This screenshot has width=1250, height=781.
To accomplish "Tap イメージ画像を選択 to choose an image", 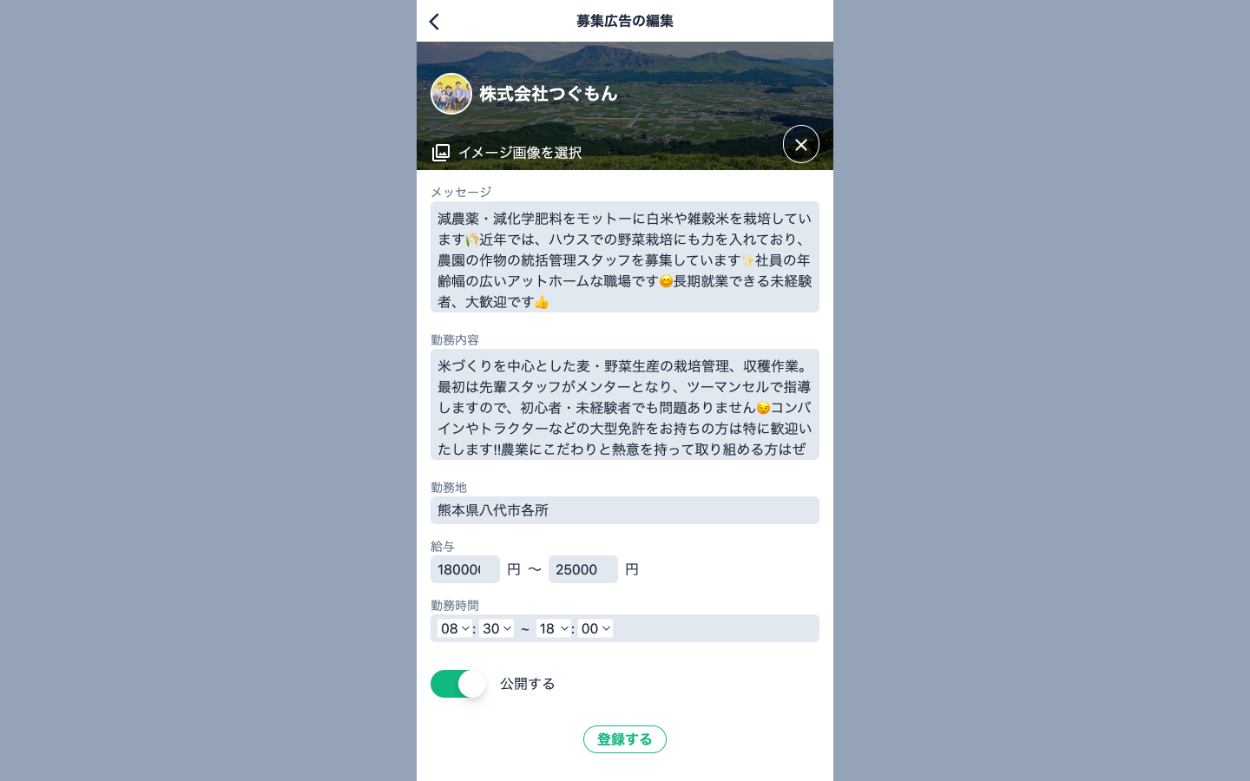I will tap(507, 152).
